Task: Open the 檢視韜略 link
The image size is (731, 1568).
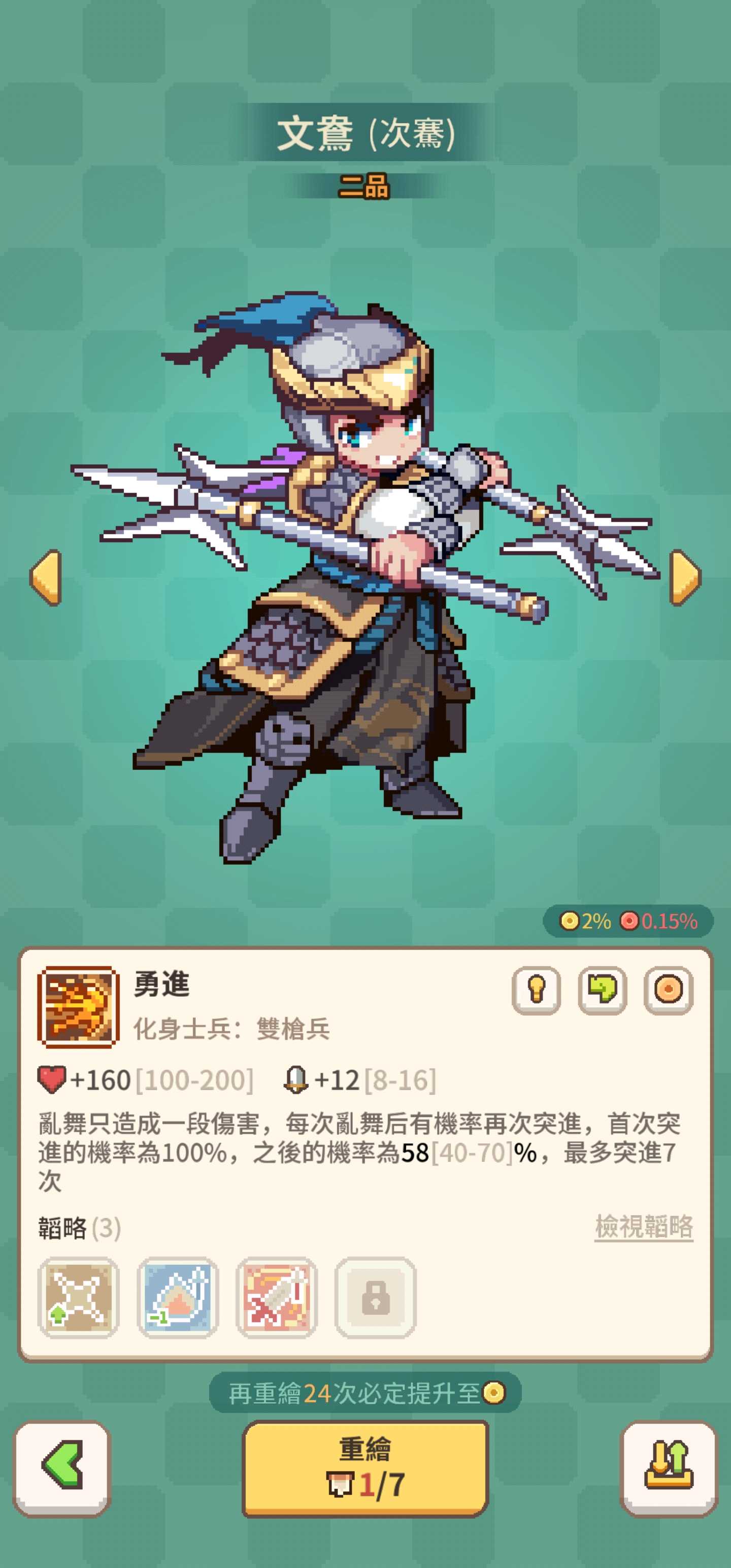Action: tap(644, 1226)
